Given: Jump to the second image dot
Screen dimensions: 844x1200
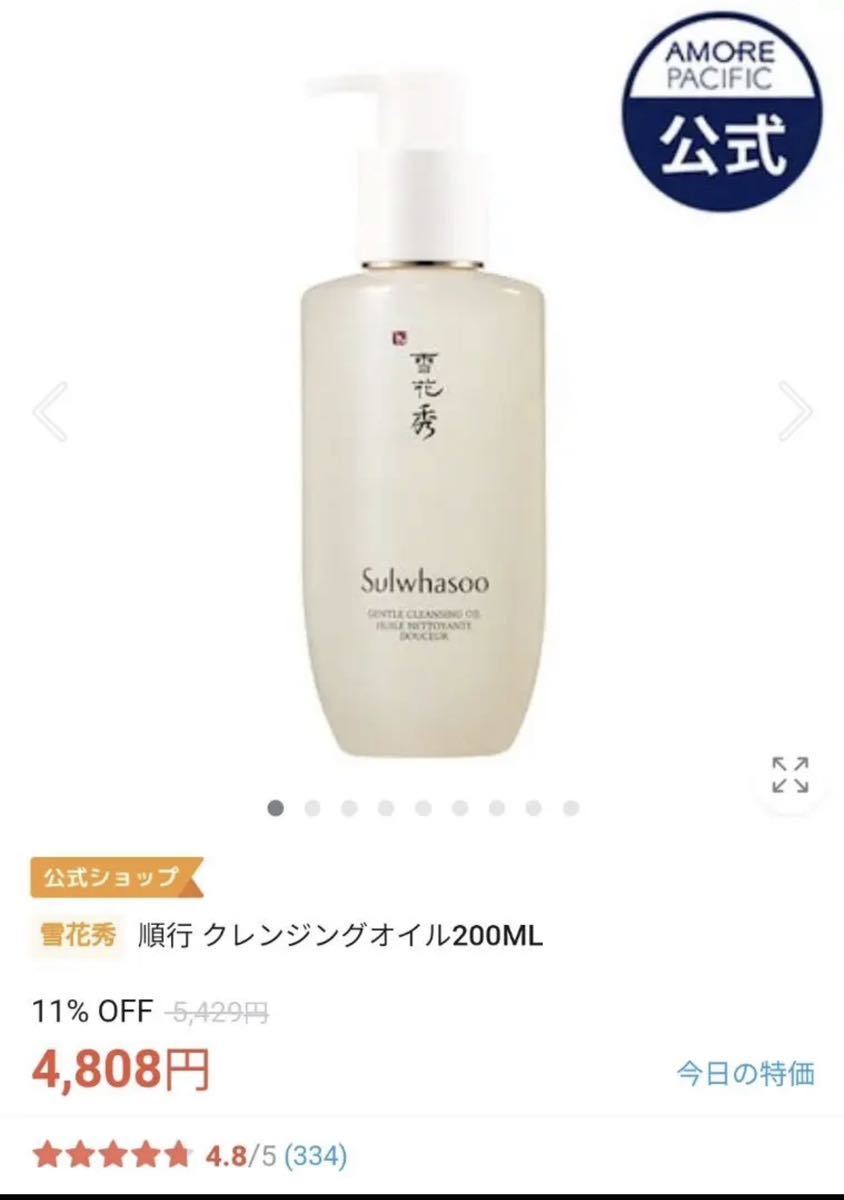Looking at the screenshot, I should (x=312, y=808).
